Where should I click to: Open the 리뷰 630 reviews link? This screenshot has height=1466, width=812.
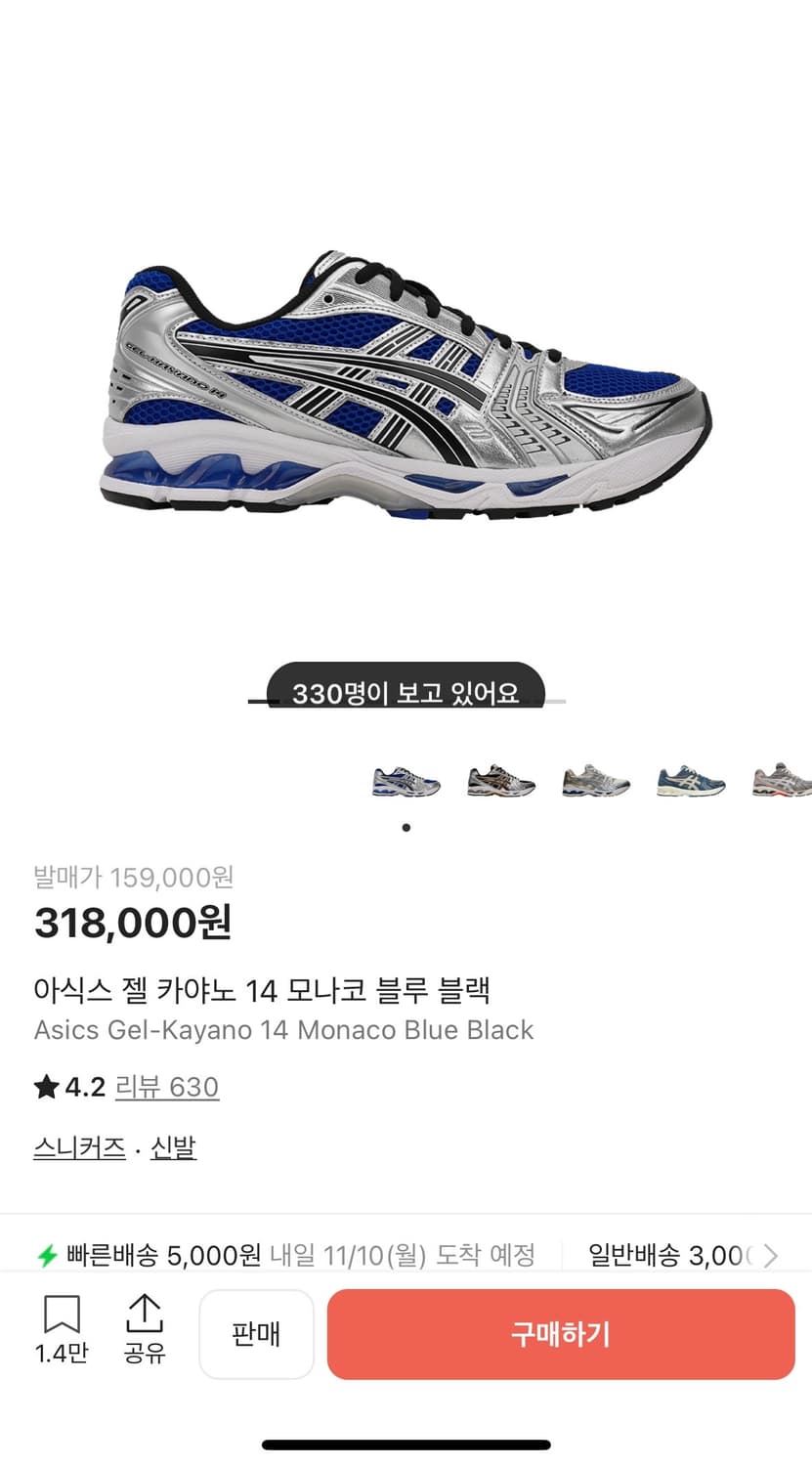pos(167,1087)
